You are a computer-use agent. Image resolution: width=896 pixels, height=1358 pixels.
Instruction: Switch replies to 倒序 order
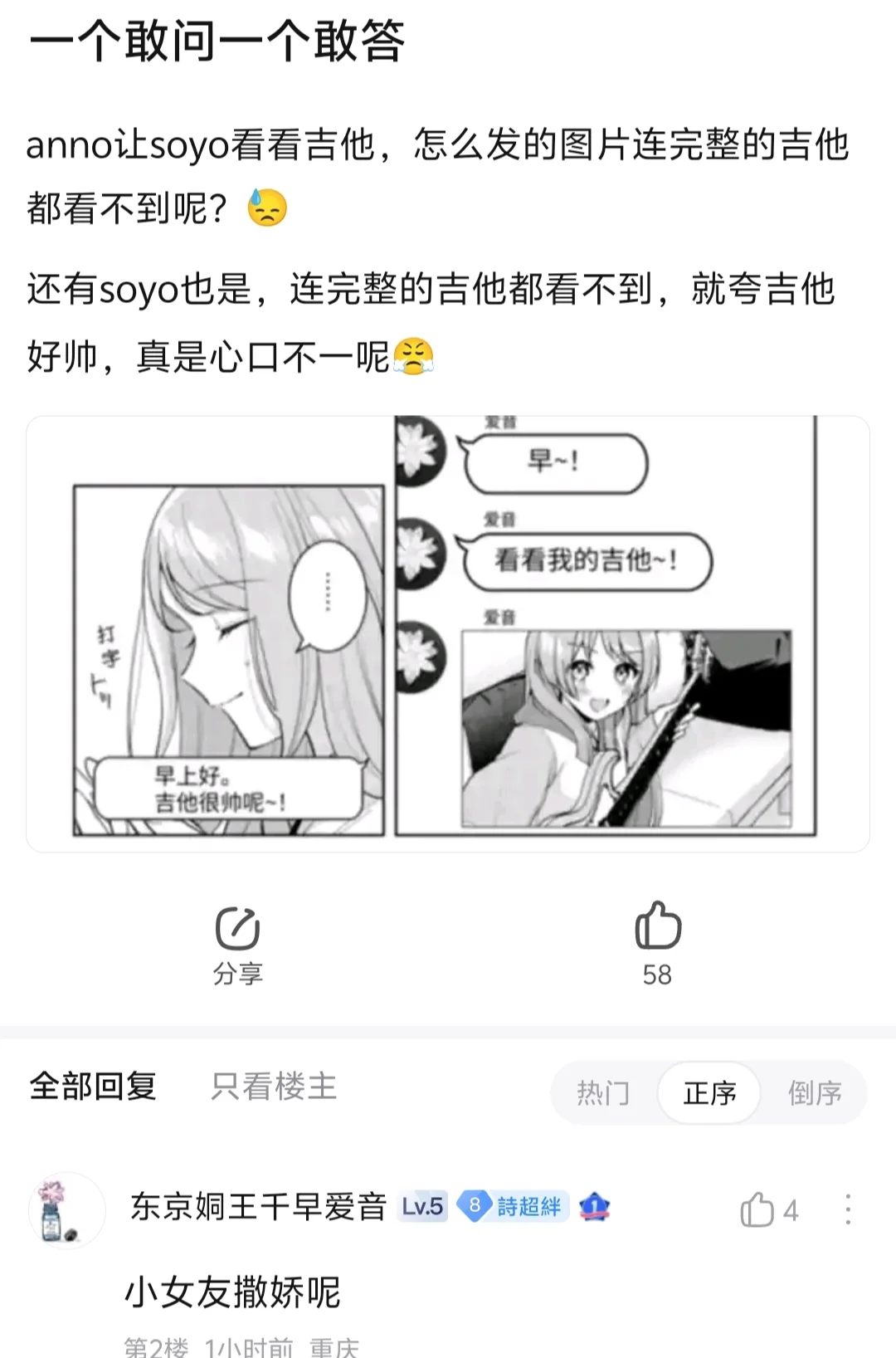coord(815,1092)
